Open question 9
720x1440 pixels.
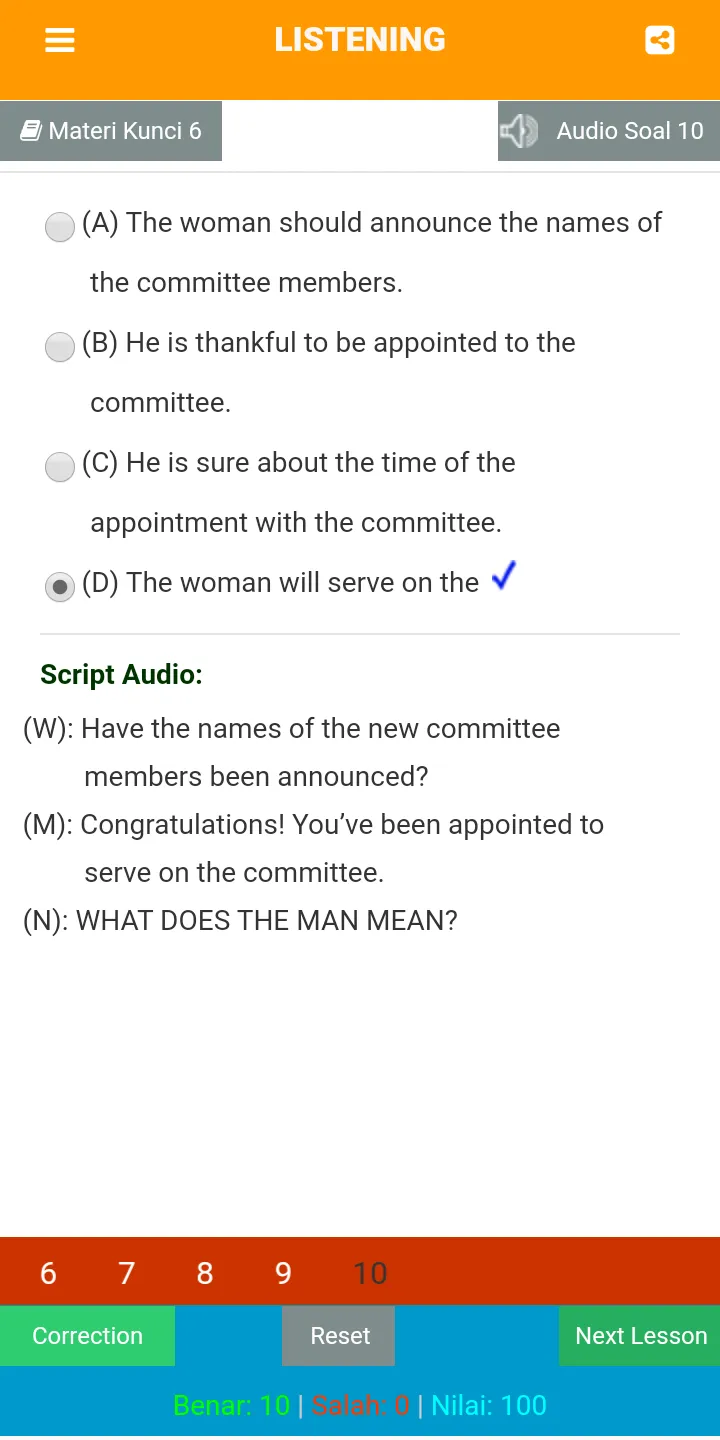point(283,1273)
